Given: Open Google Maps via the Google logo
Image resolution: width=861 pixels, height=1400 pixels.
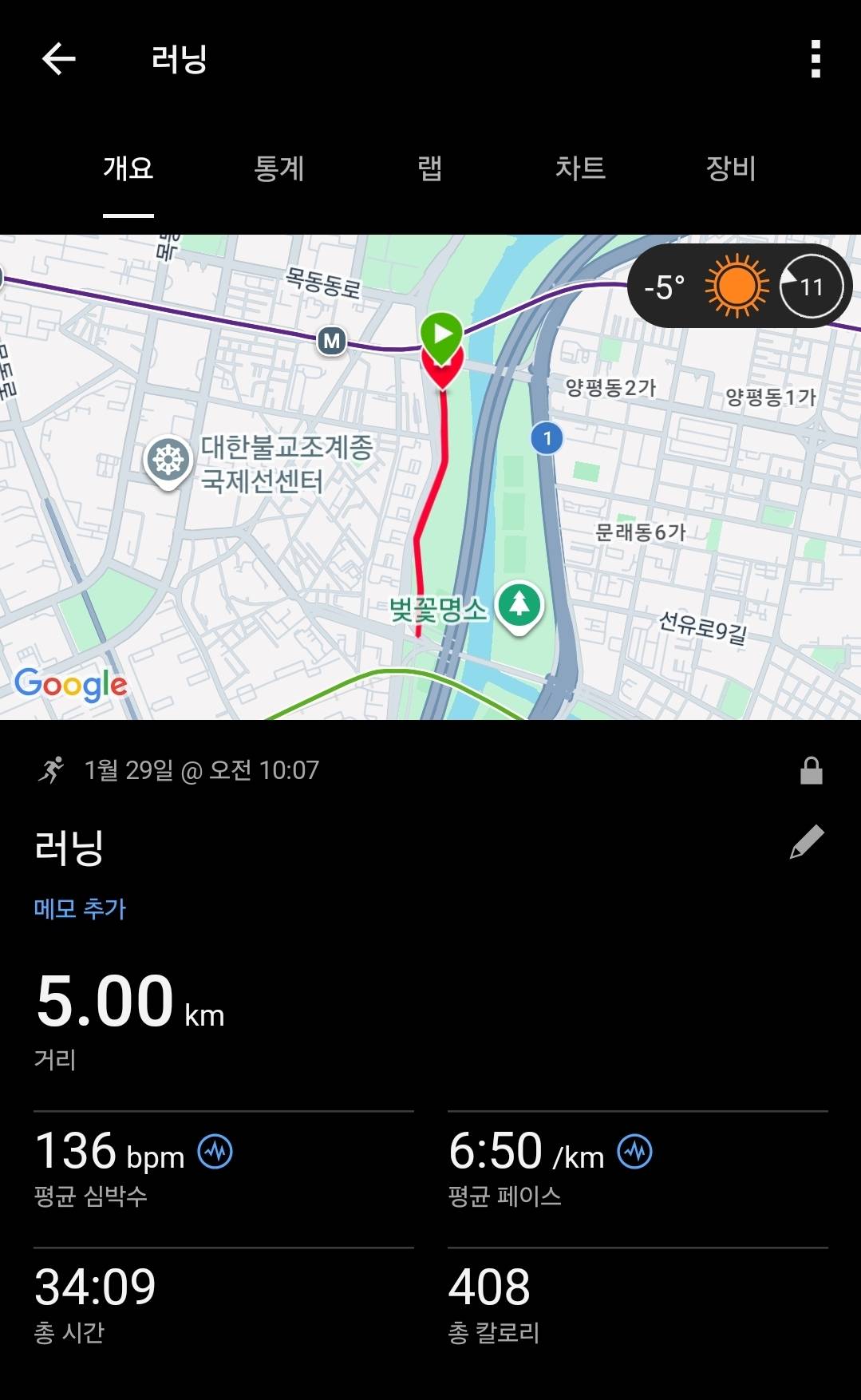Looking at the screenshot, I should [x=71, y=683].
